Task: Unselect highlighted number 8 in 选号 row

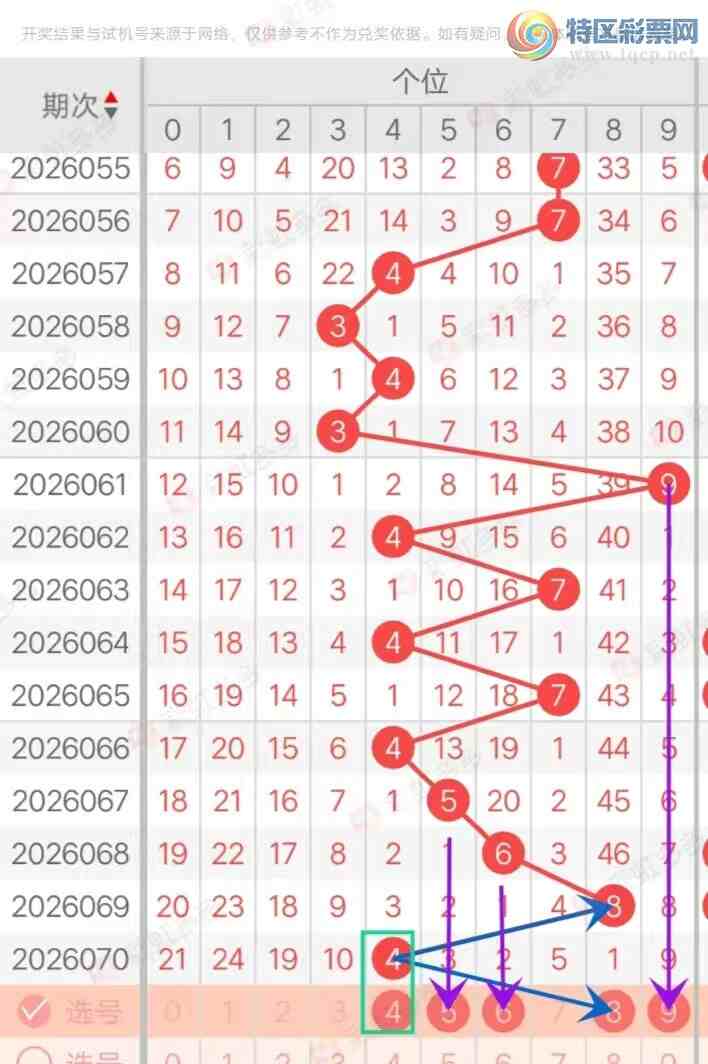Action: [613, 1012]
